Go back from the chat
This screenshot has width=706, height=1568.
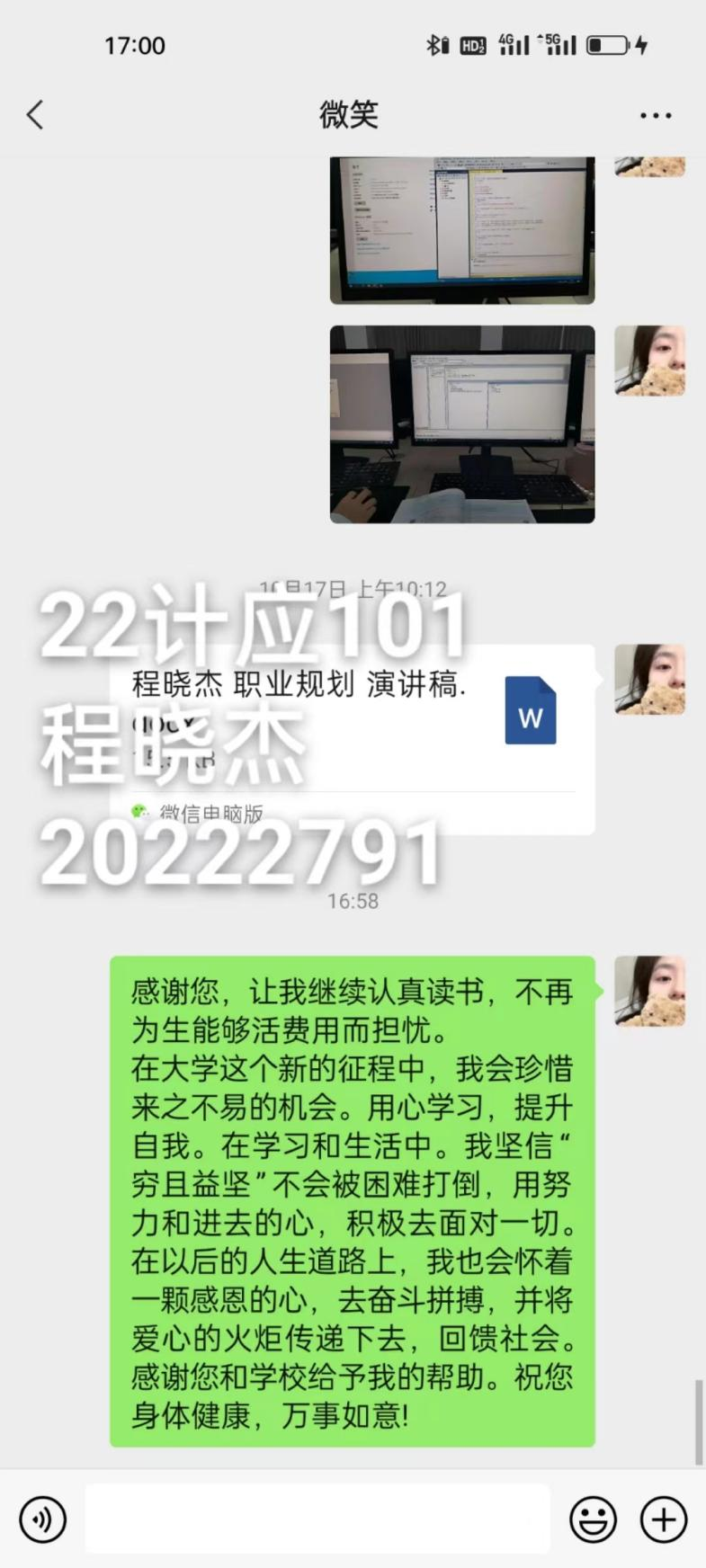pyautogui.click(x=35, y=115)
